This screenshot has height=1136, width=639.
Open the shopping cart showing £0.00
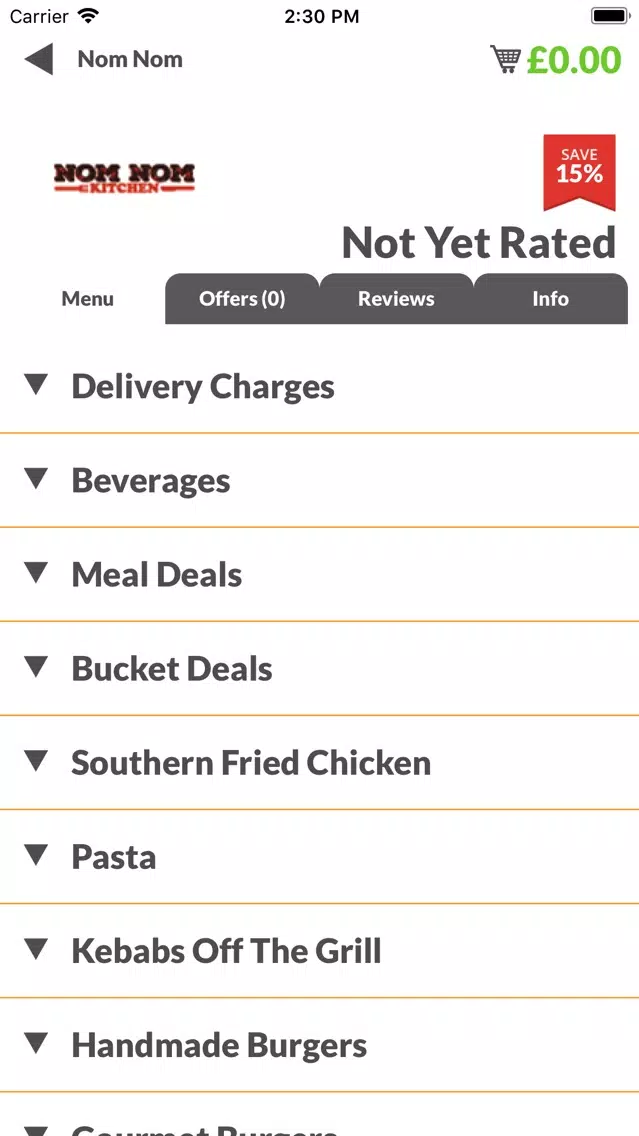(x=556, y=60)
